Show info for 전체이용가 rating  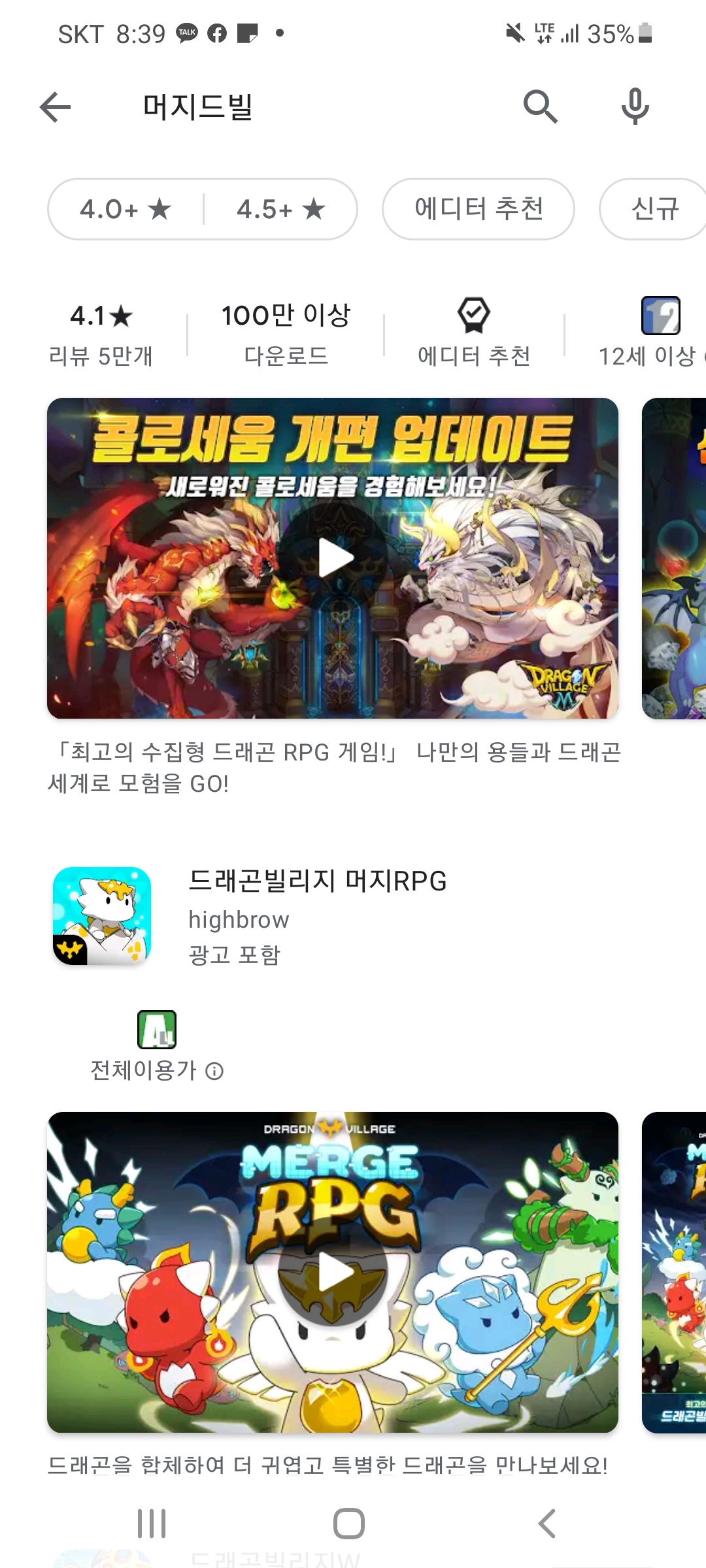pyautogui.click(x=214, y=1071)
